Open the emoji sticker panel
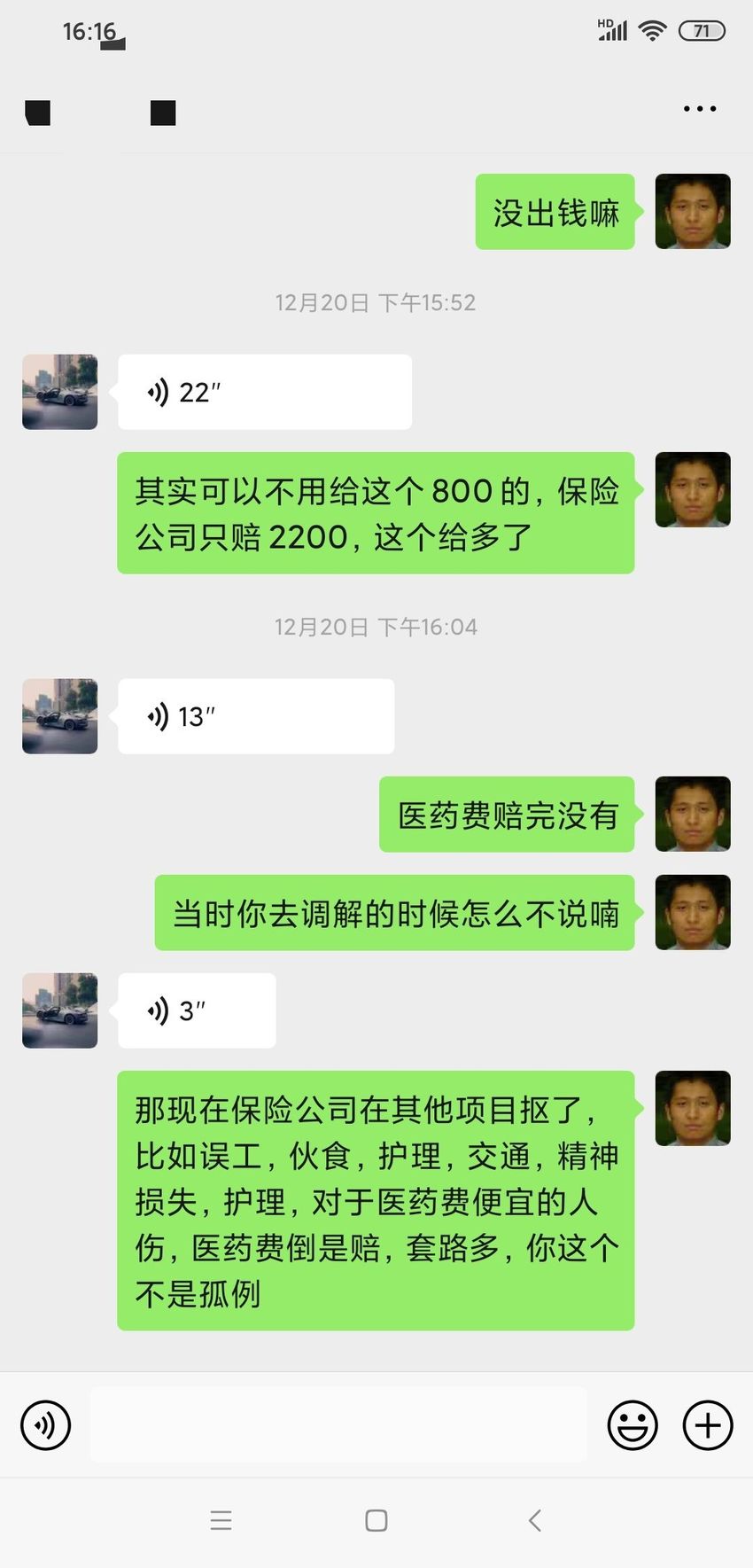This screenshot has height=1568, width=753. tap(633, 1425)
